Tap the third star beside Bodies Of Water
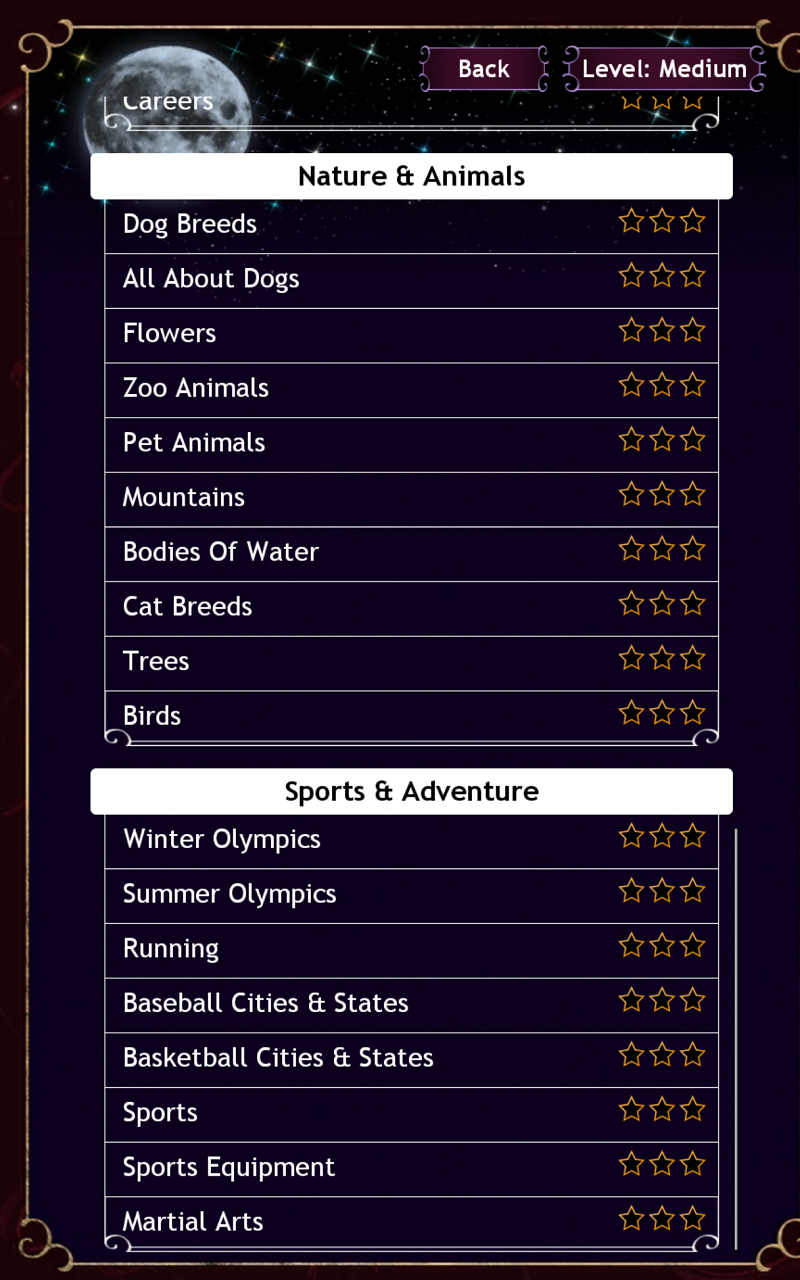Image resolution: width=800 pixels, height=1280 pixels. pyautogui.click(x=692, y=548)
